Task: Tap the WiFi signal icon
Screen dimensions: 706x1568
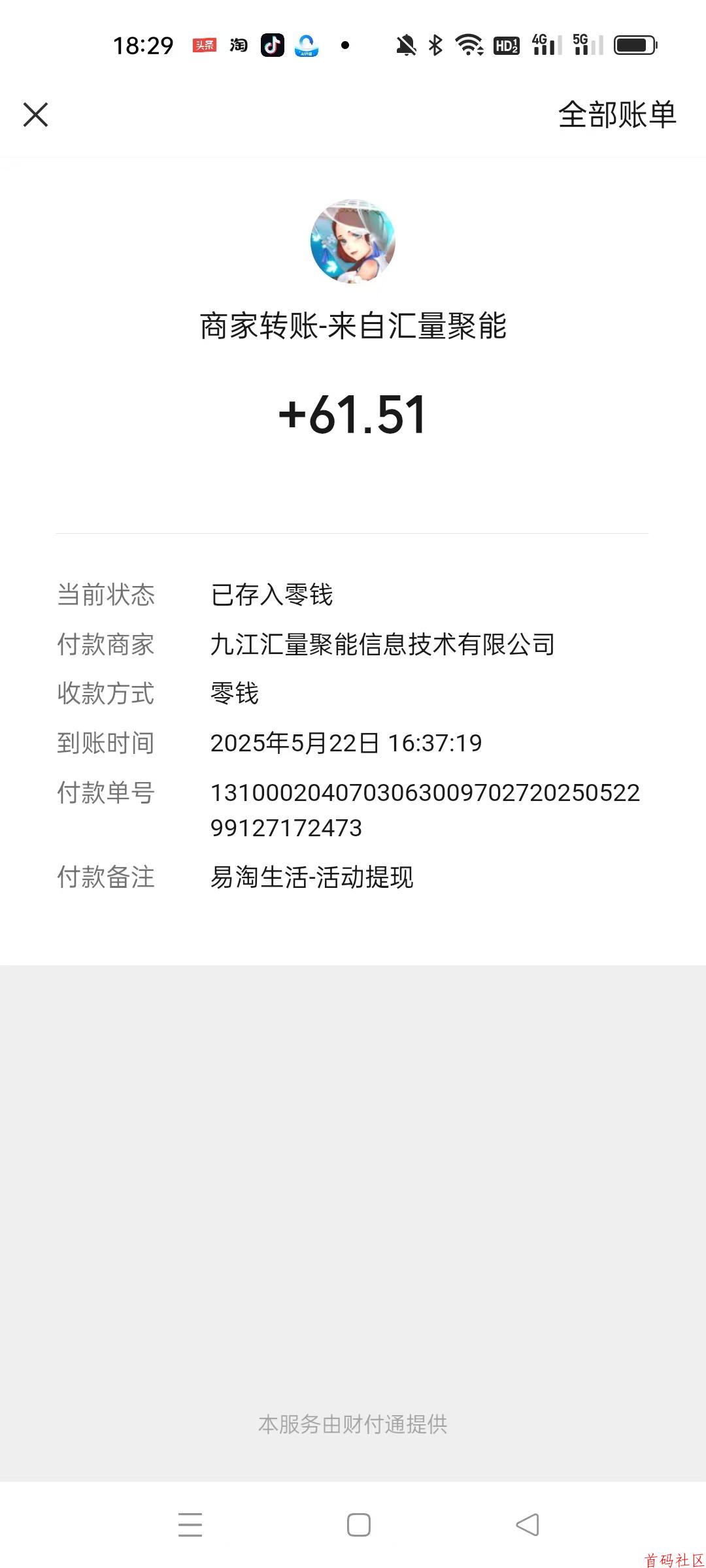Action: coord(469,46)
